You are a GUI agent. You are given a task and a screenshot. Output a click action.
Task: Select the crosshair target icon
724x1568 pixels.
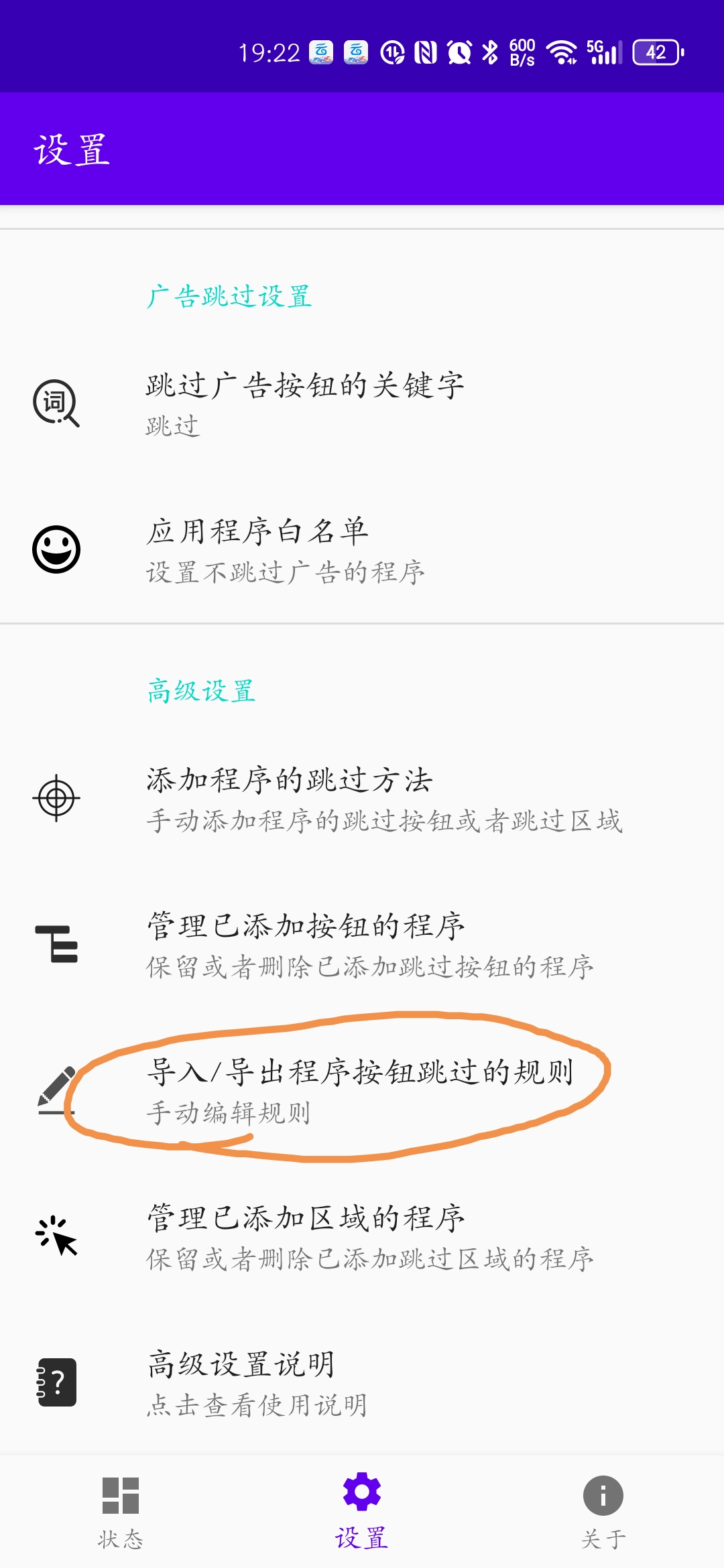pyautogui.click(x=56, y=797)
